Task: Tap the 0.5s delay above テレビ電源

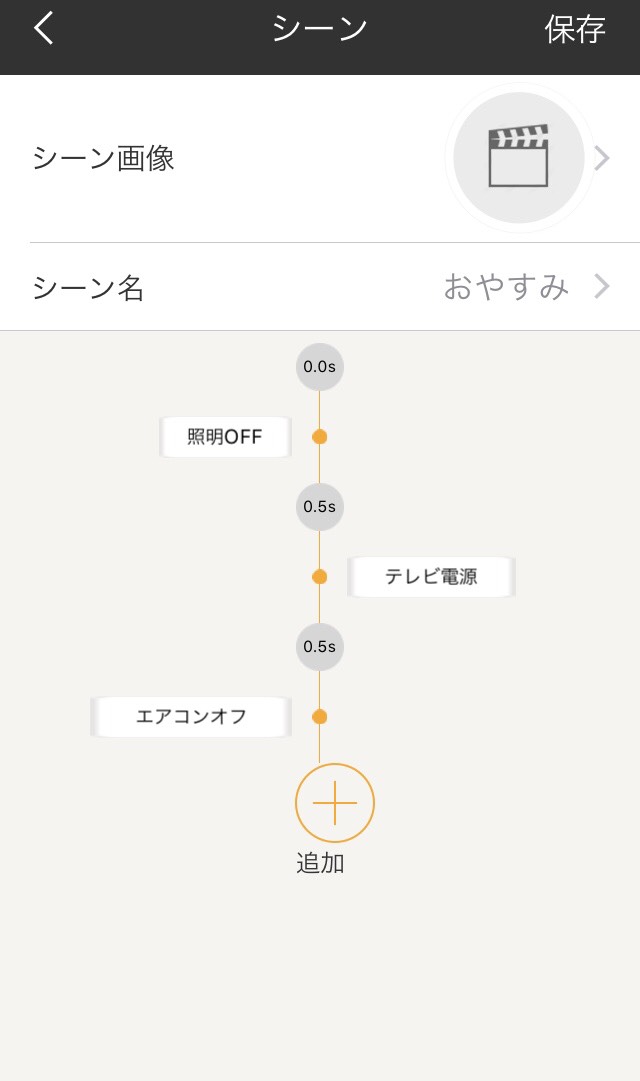Action: [319, 507]
